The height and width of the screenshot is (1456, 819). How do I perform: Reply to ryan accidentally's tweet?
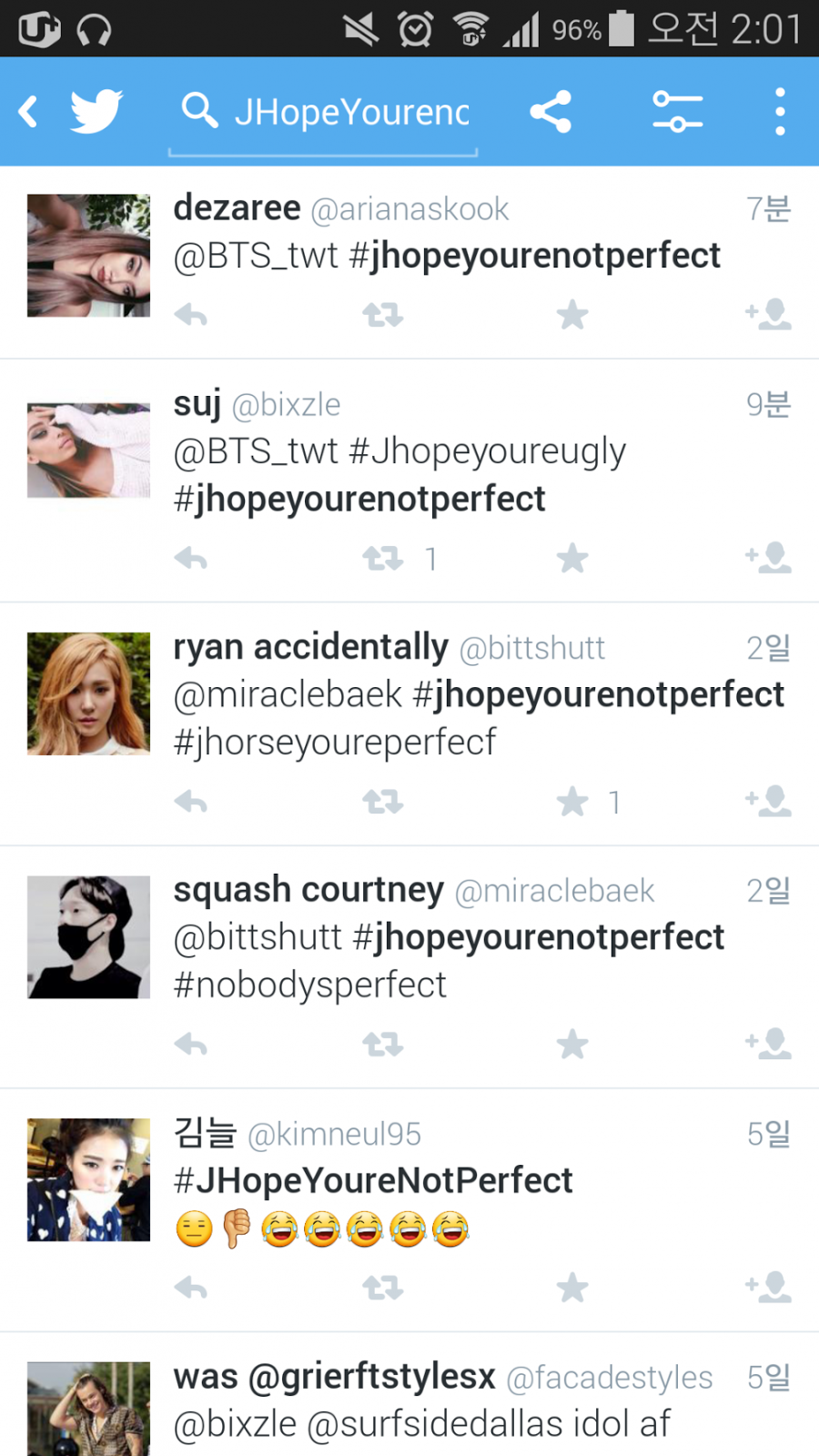pyautogui.click(x=191, y=802)
